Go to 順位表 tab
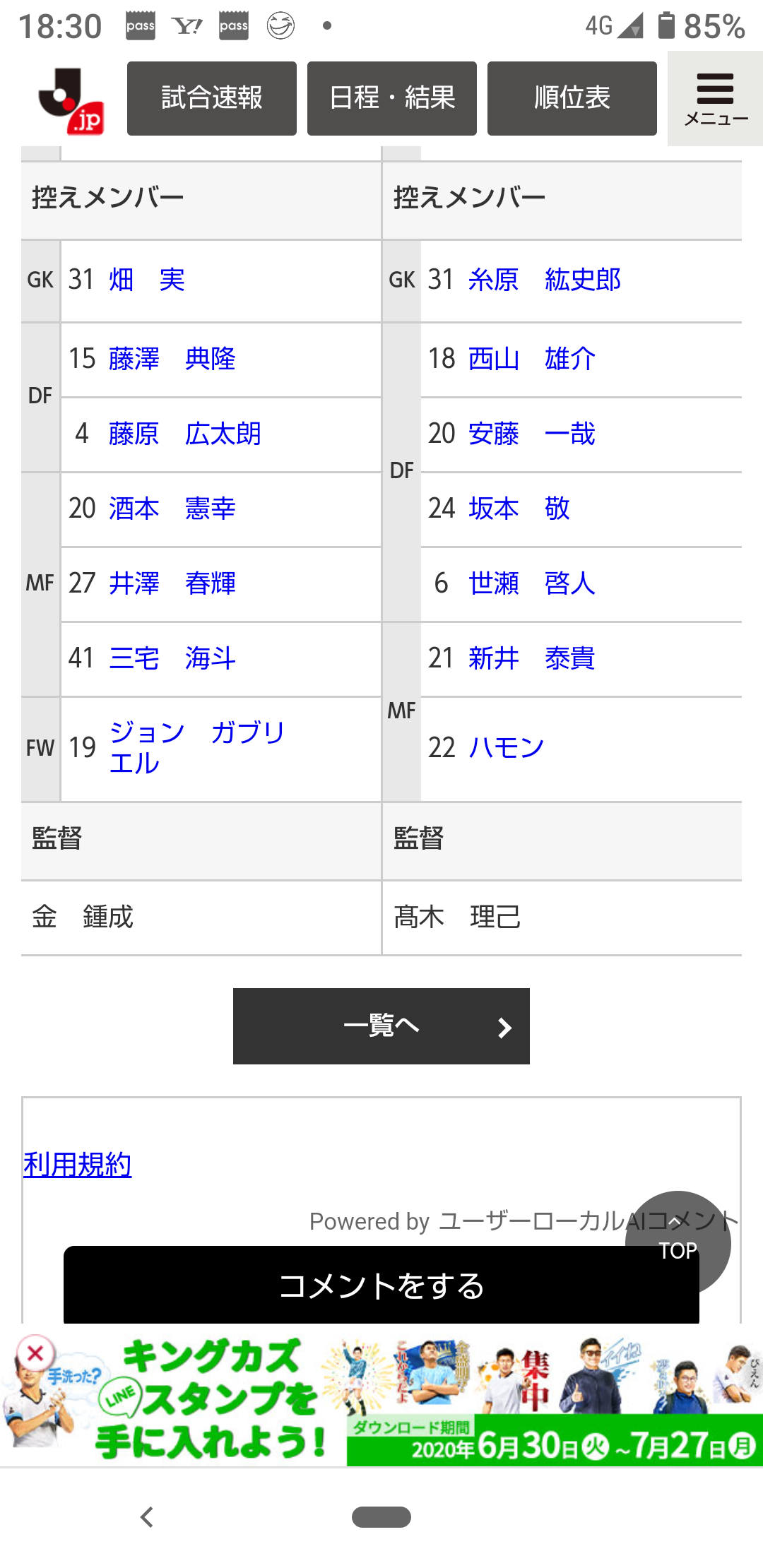The width and height of the screenshot is (763, 1568). point(572,98)
